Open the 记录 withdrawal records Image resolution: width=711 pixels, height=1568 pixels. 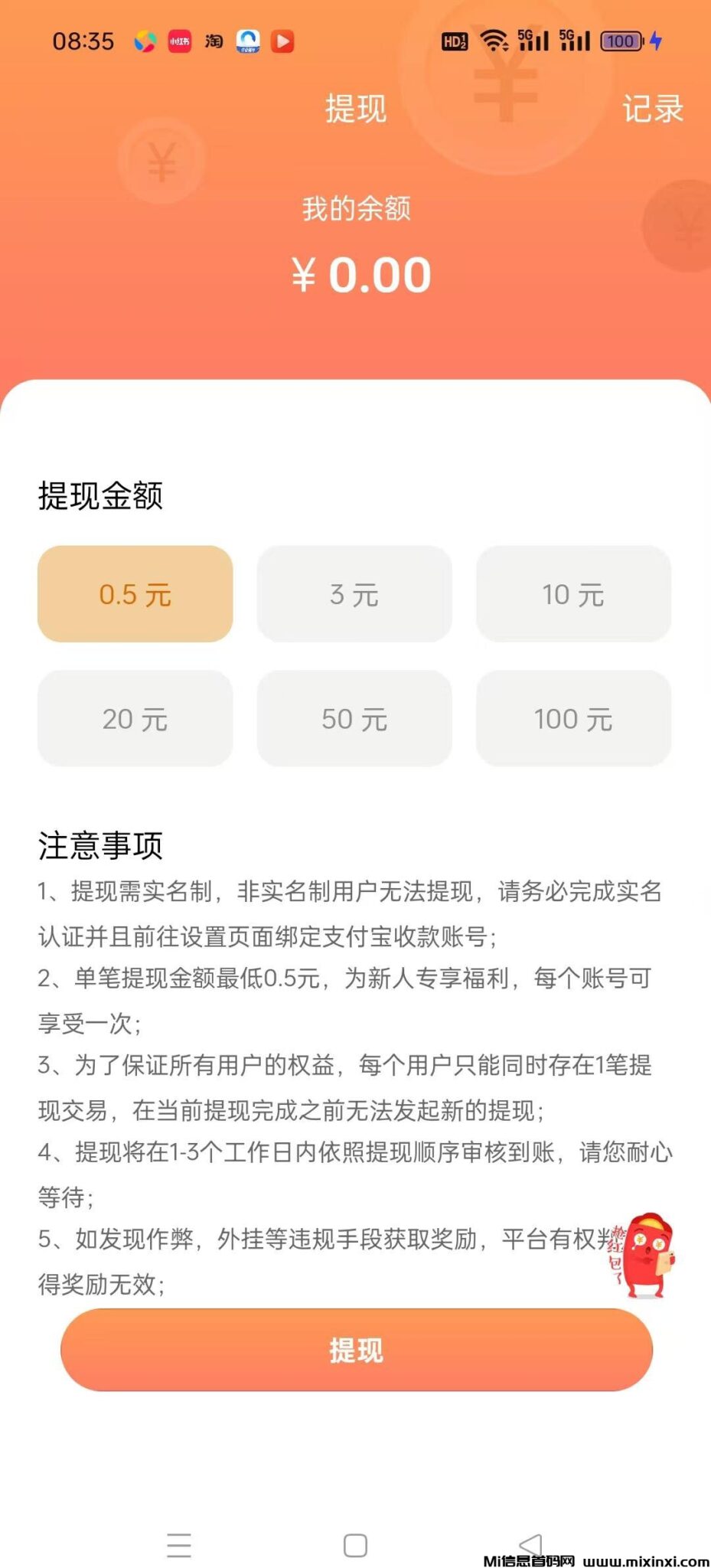[651, 109]
